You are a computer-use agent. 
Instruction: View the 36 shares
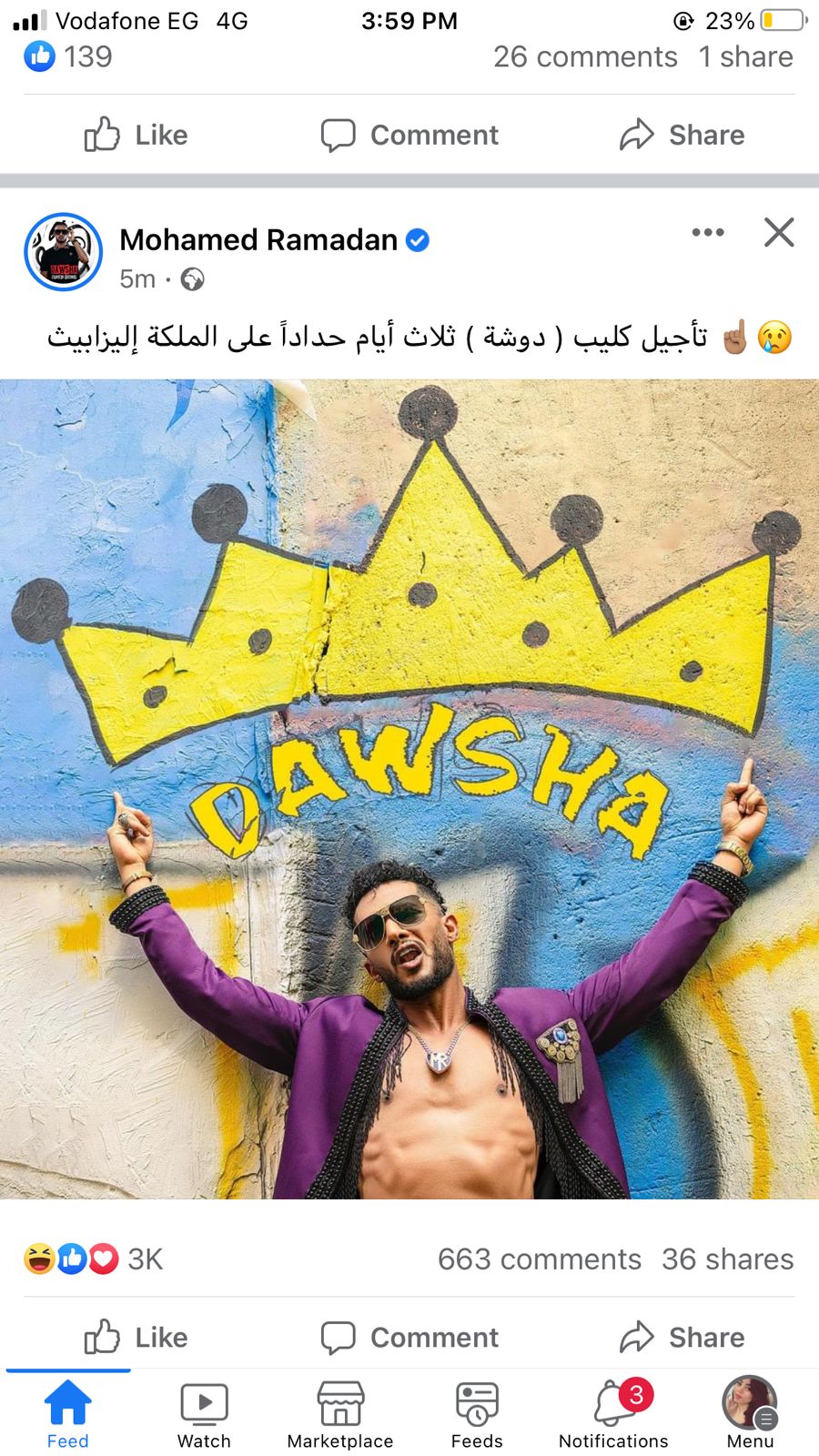(x=727, y=1259)
